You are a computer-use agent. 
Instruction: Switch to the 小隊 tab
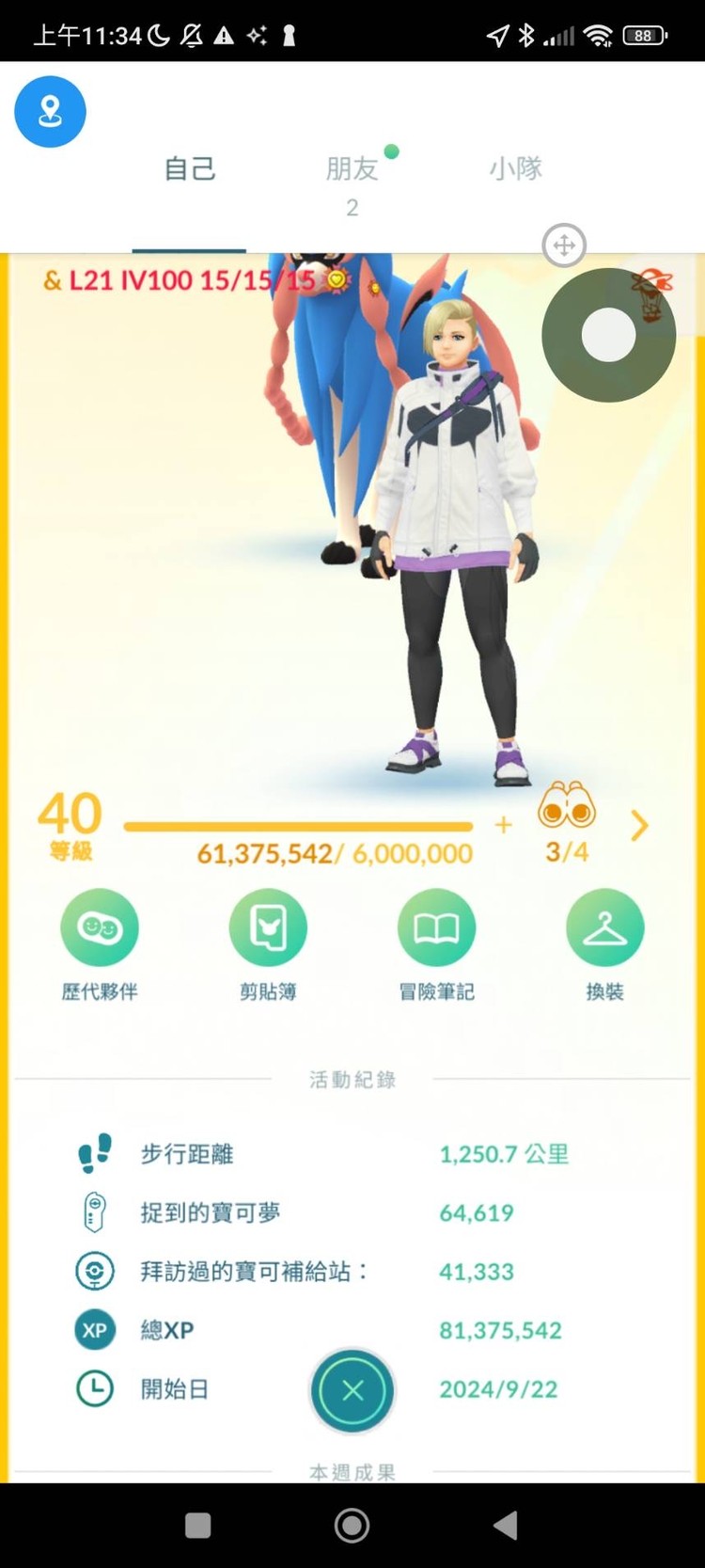[515, 169]
